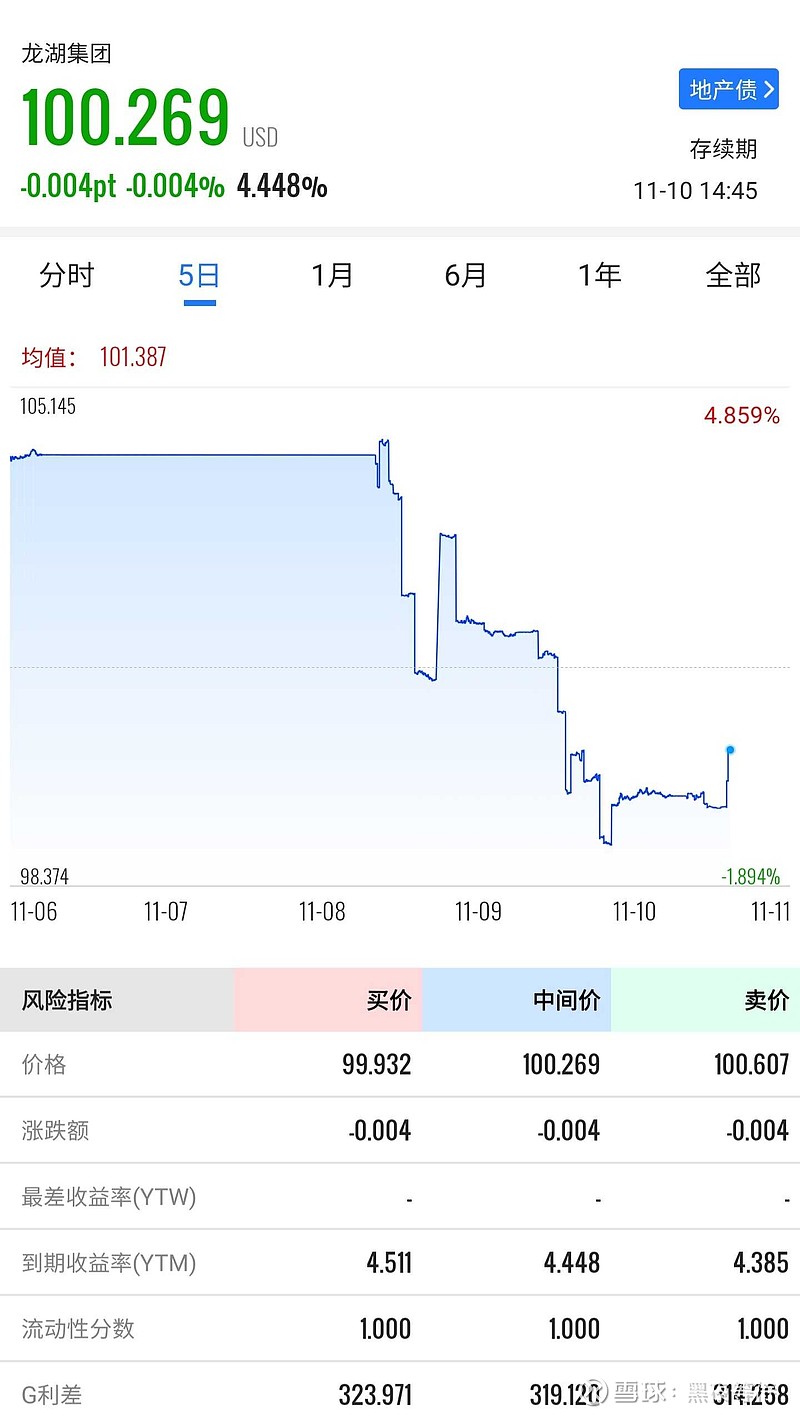Image resolution: width=800 pixels, height=1417 pixels.
Task: Expand 地产债 via its right chevron arrow
Action: click(768, 88)
